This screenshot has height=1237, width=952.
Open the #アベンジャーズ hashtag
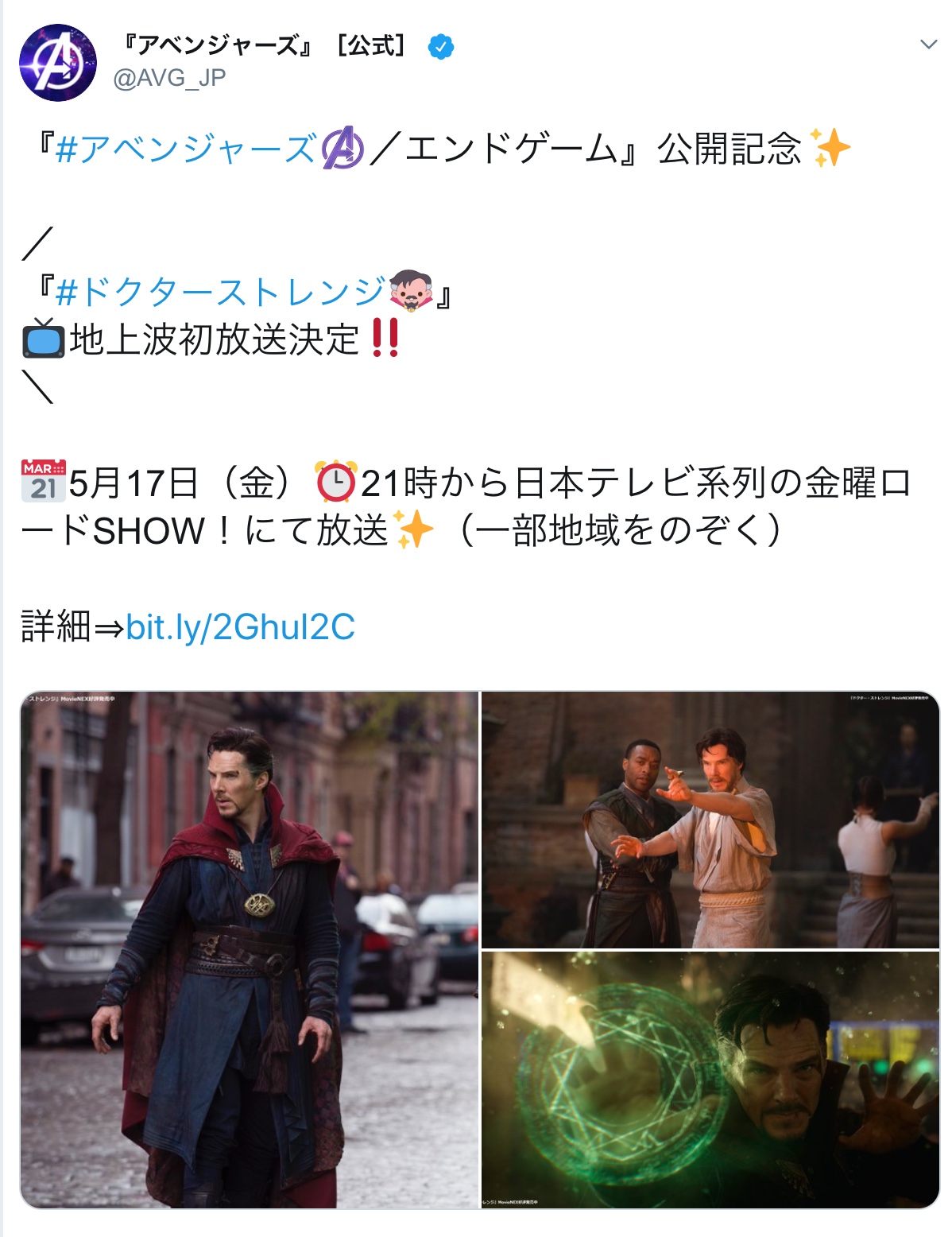pyautogui.click(x=187, y=149)
